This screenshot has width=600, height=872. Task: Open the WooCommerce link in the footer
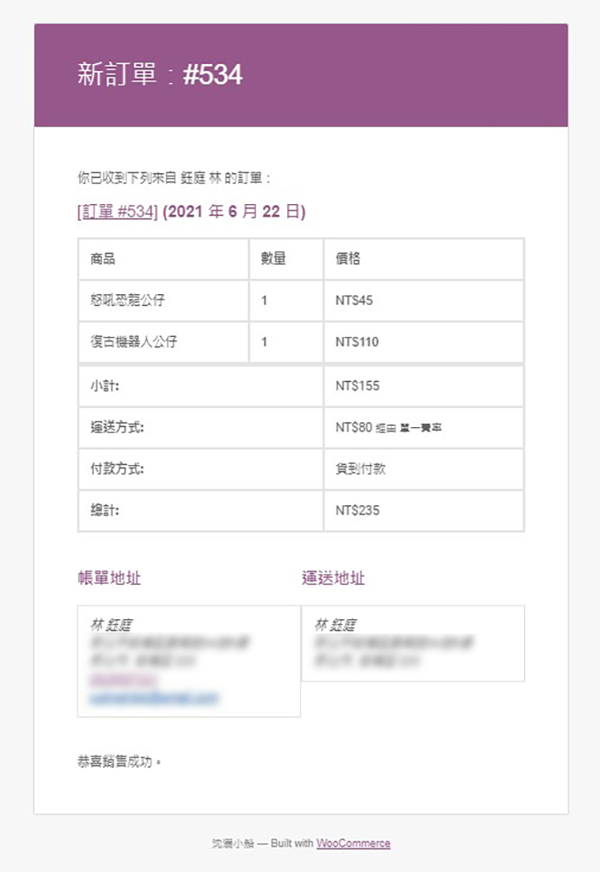(x=353, y=843)
